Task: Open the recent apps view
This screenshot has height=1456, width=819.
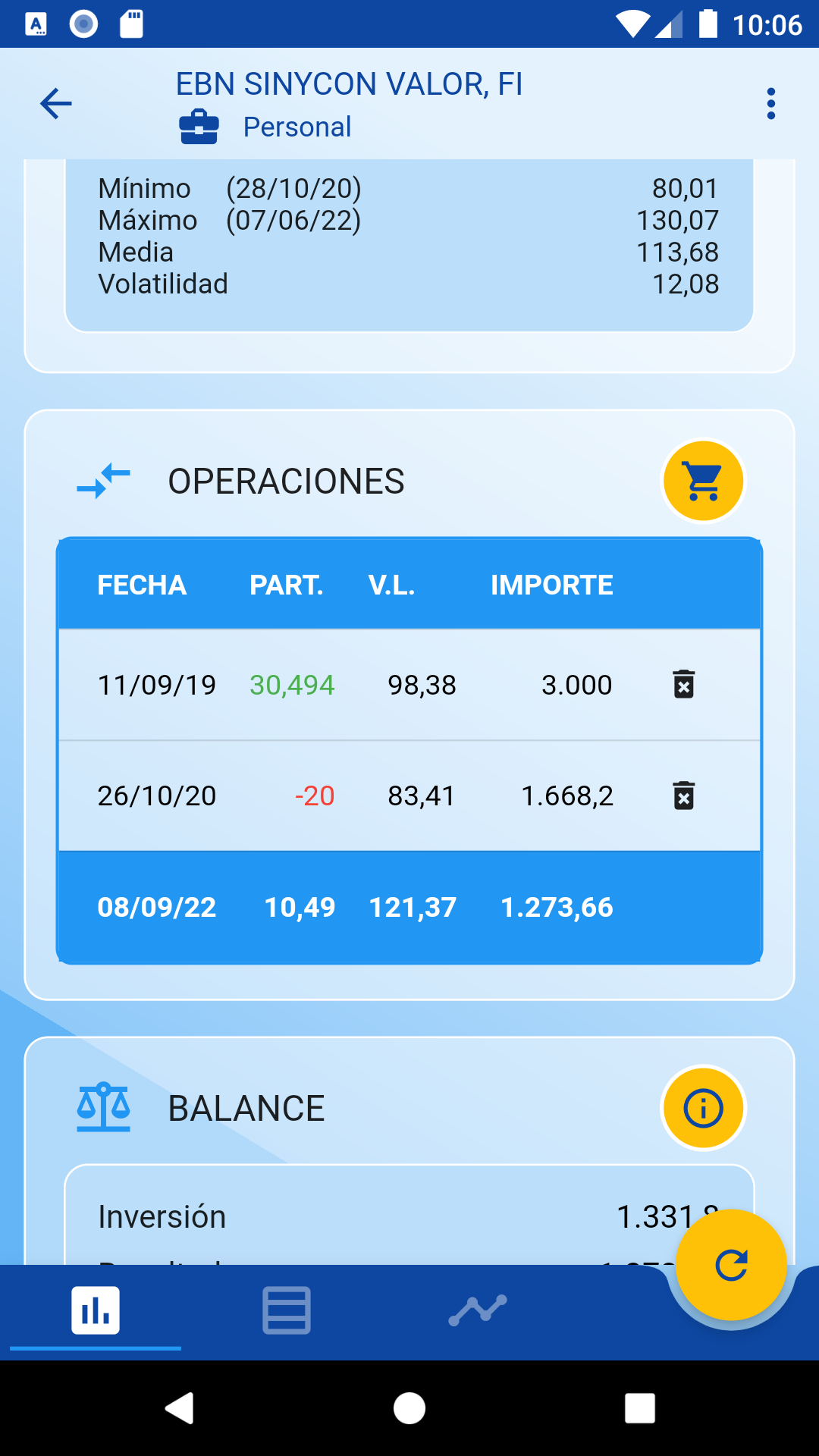Action: (x=639, y=1408)
